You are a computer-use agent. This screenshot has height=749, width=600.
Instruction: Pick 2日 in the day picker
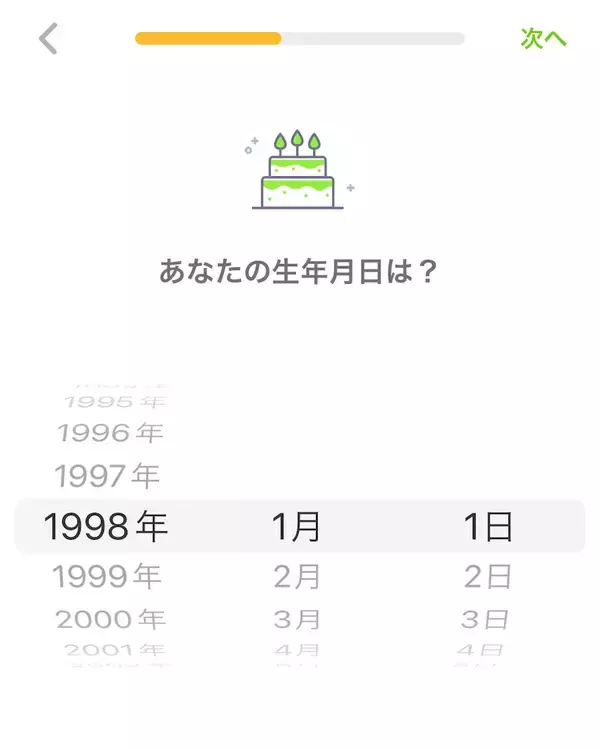[488, 577]
